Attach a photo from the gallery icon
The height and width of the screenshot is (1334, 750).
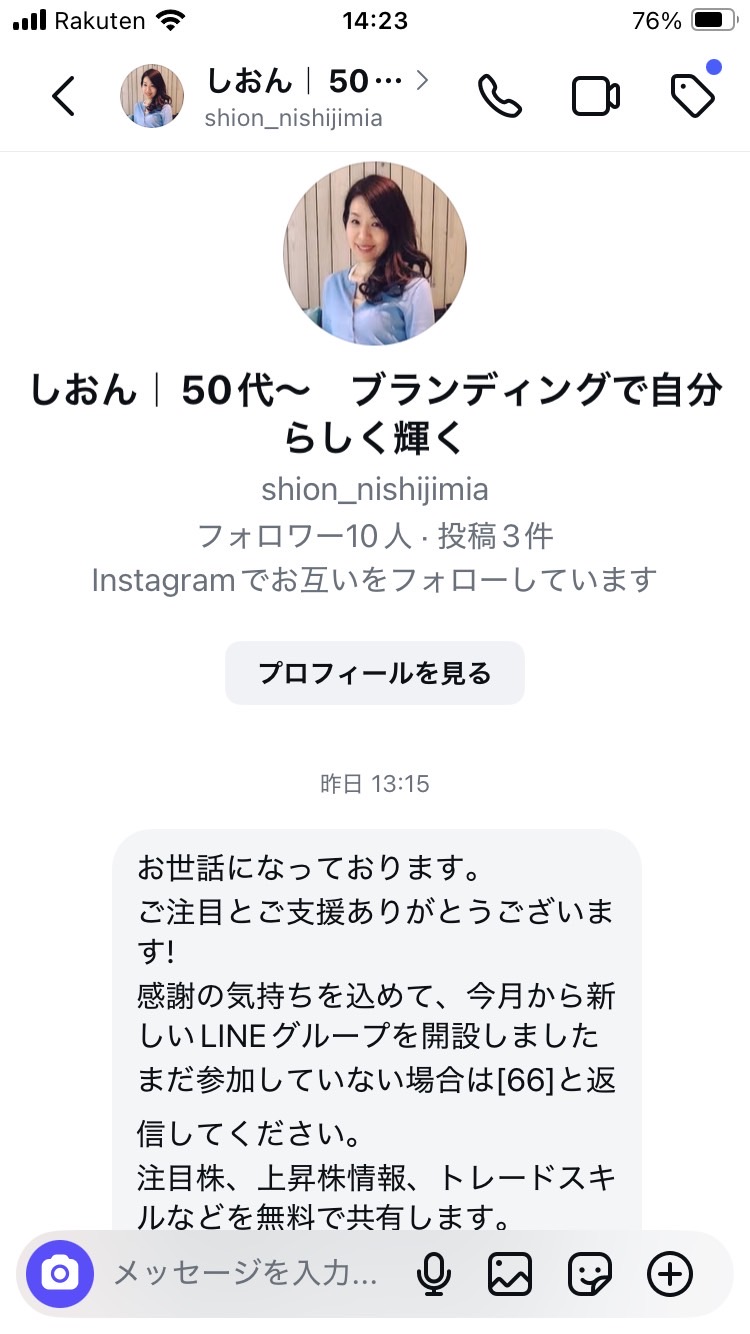(x=509, y=1273)
